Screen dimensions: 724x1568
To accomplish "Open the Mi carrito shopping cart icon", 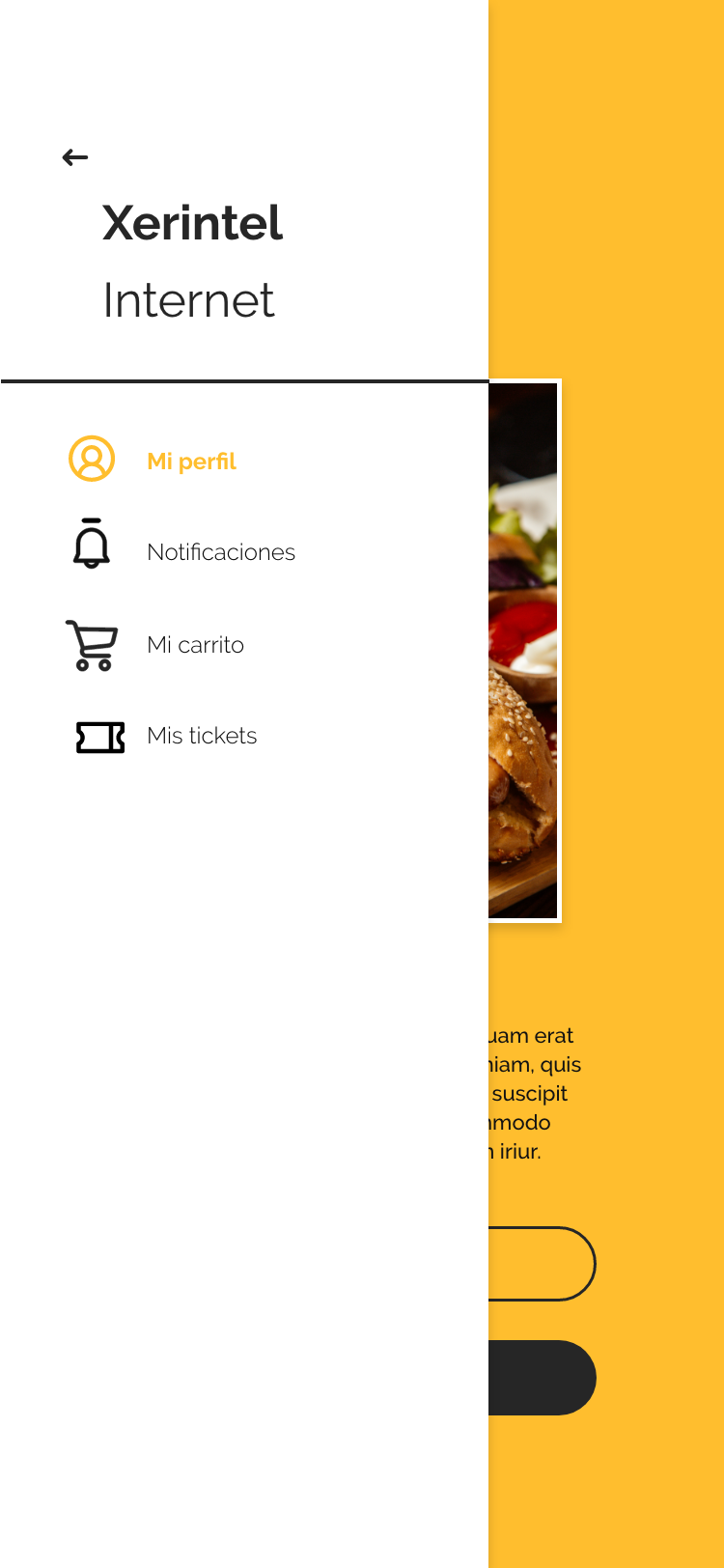I will [92, 644].
